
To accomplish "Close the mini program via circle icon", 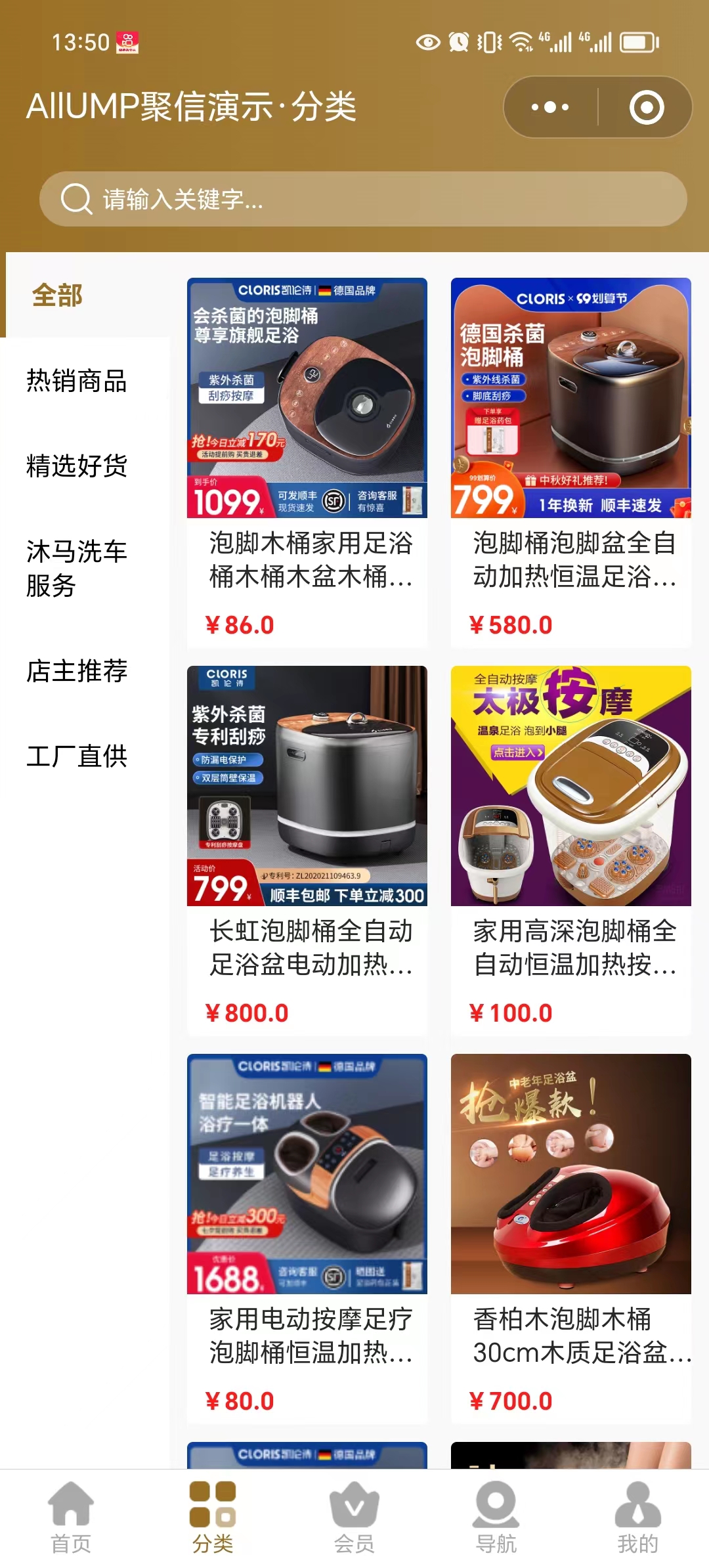I will point(646,107).
